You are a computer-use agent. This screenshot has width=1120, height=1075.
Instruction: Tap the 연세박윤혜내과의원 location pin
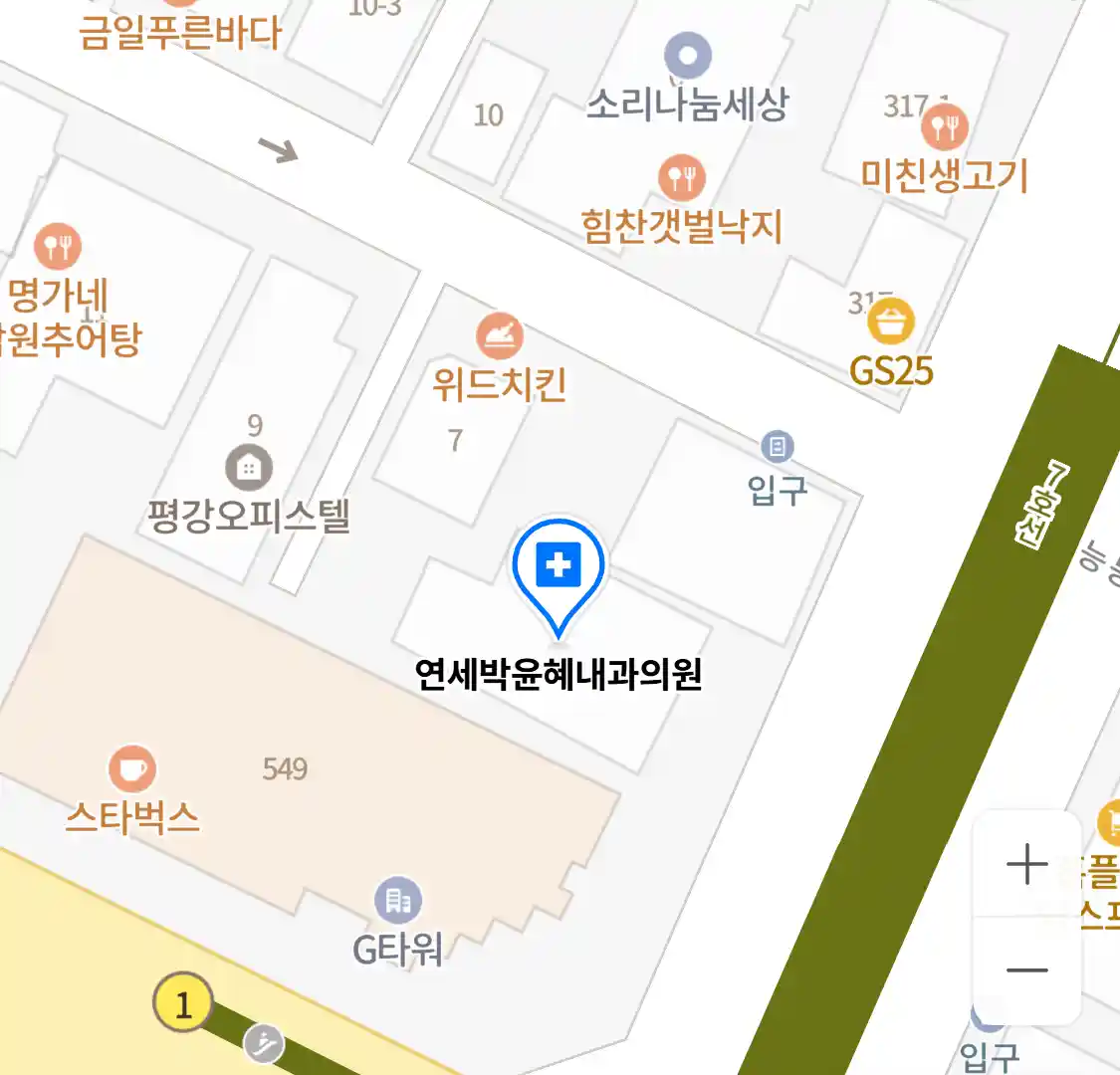tap(559, 568)
